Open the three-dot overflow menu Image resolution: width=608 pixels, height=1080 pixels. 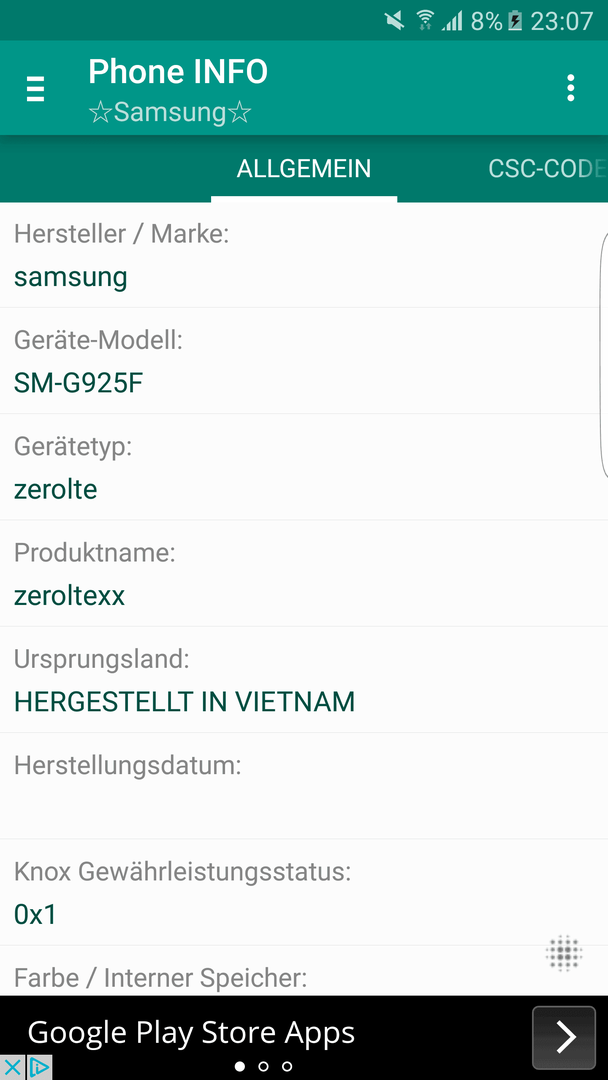(x=570, y=88)
